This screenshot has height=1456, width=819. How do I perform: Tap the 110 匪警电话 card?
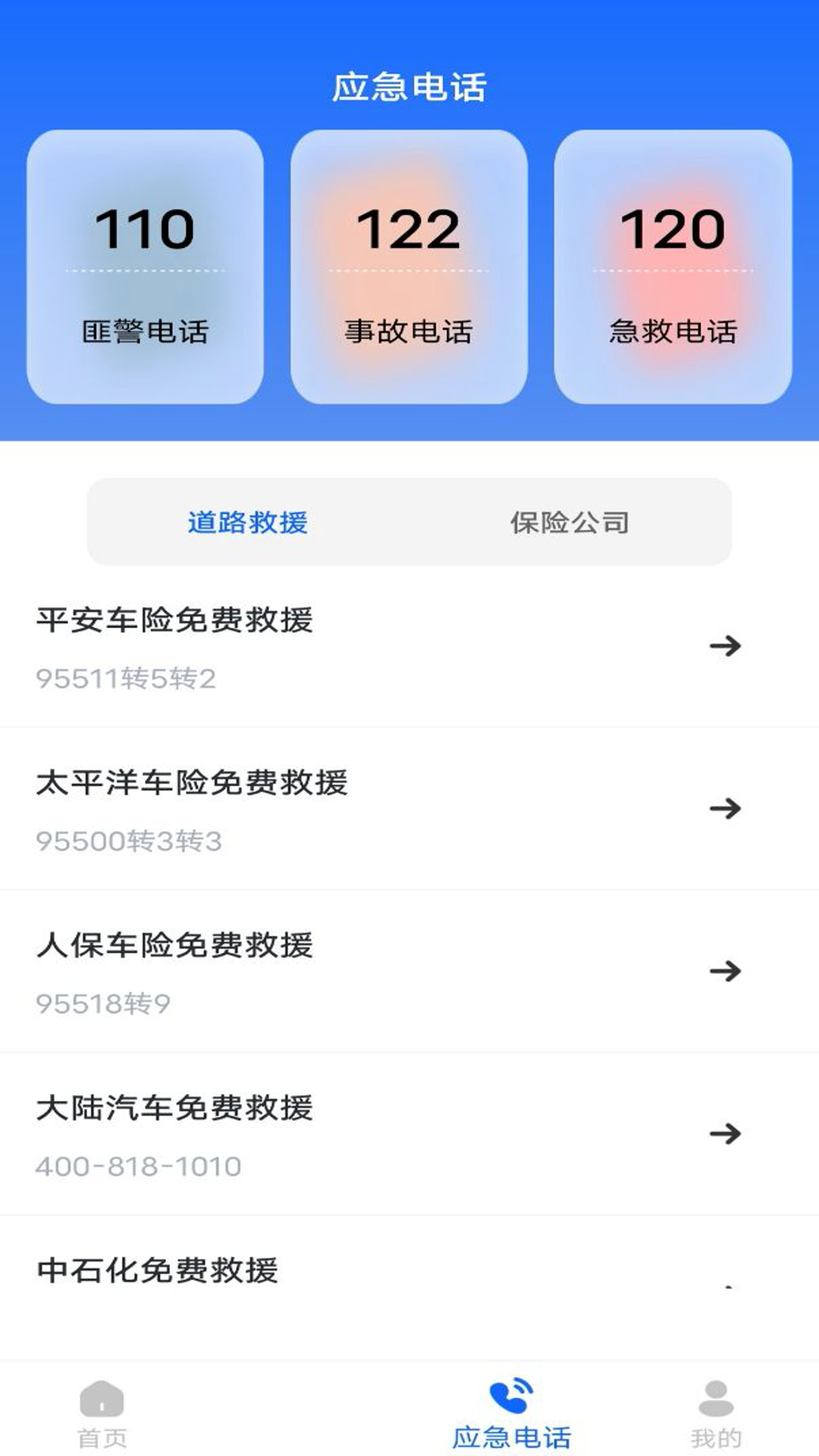[145, 266]
